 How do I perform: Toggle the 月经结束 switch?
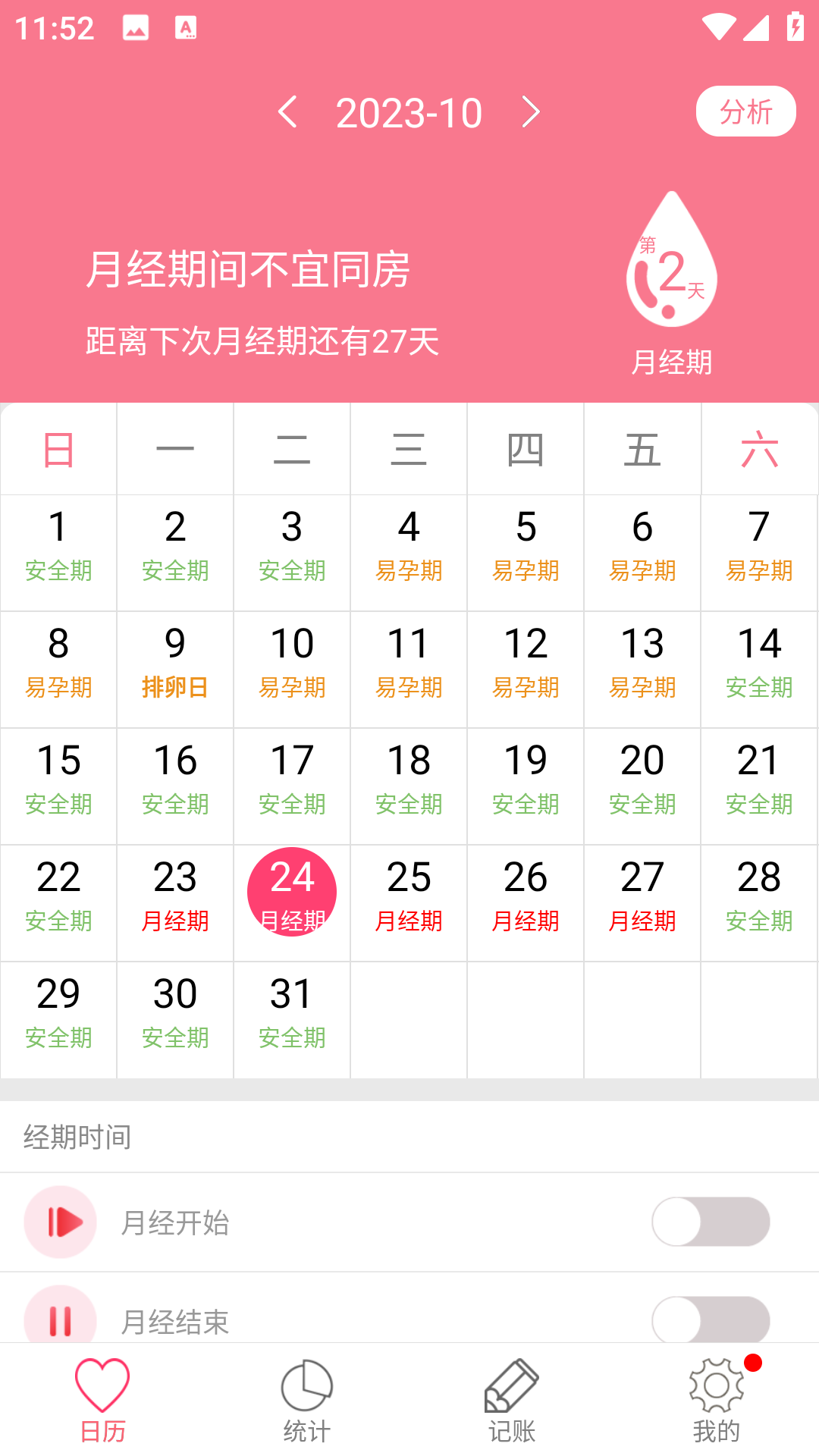tap(711, 1318)
